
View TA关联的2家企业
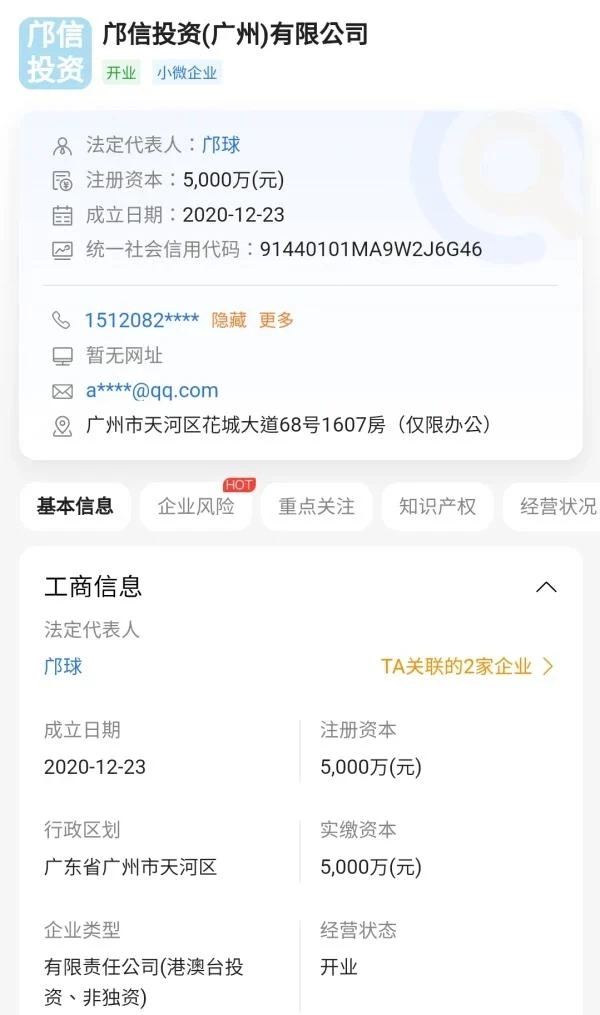(467, 666)
